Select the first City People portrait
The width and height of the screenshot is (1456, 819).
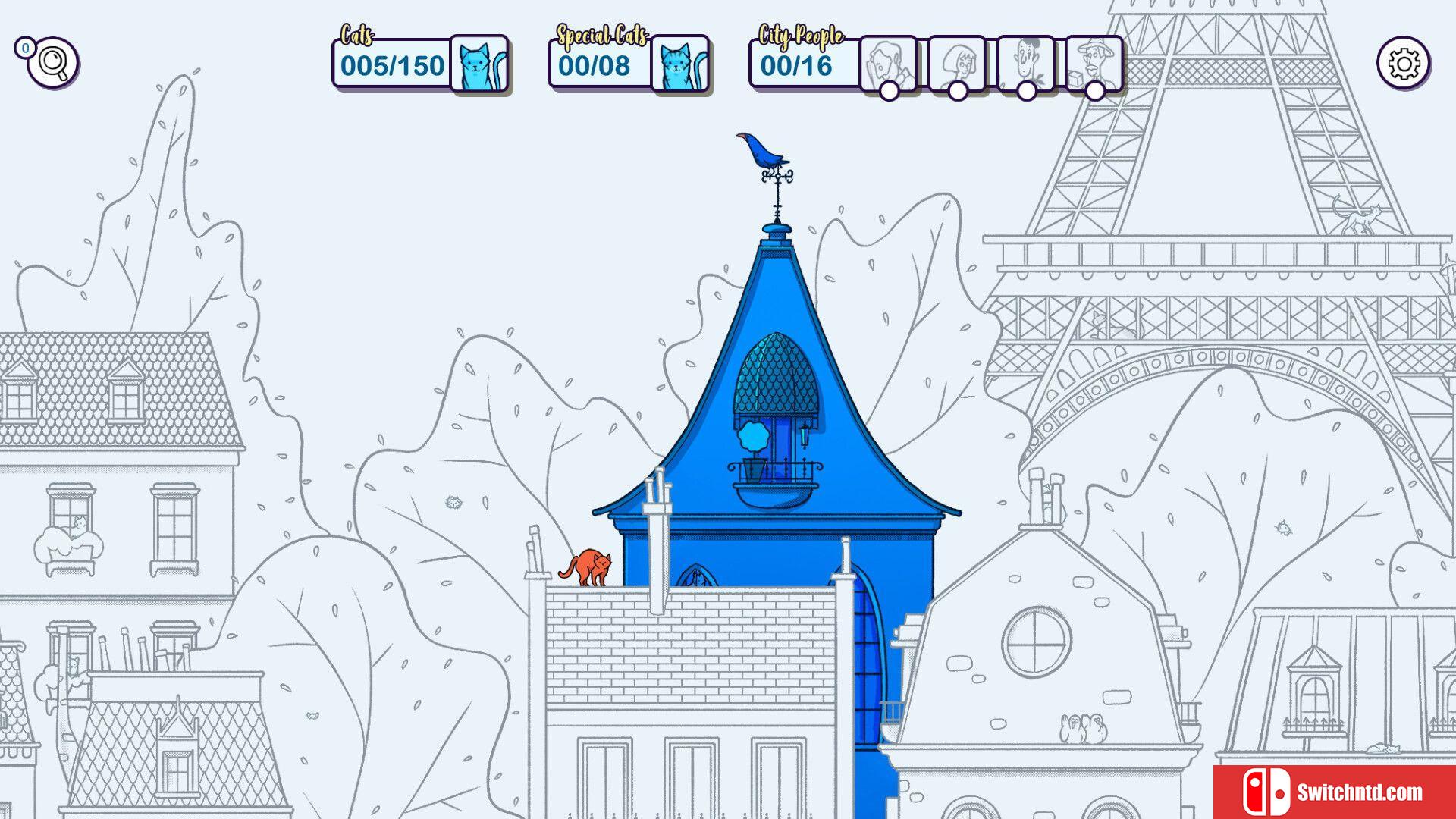click(888, 64)
